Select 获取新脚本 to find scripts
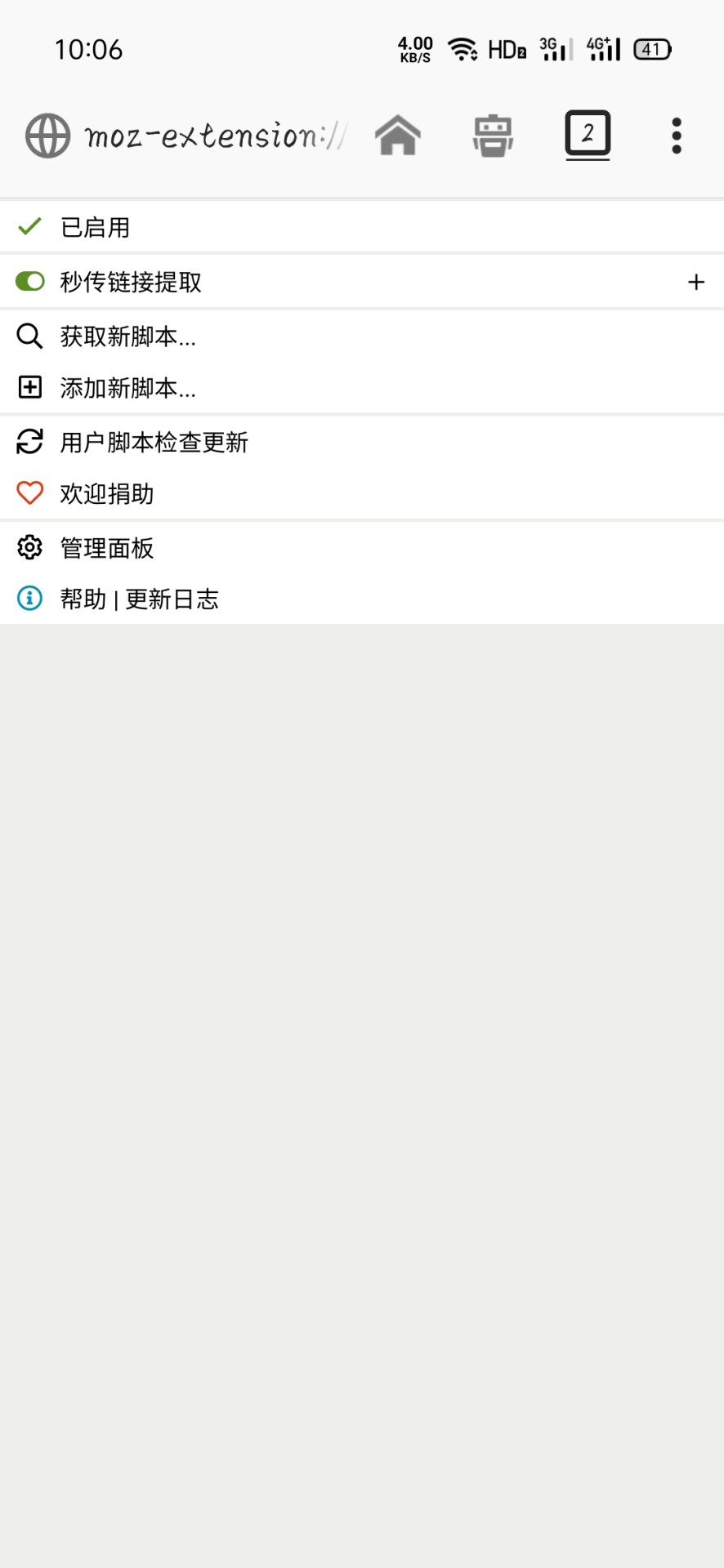The width and height of the screenshot is (724, 1568). [x=127, y=336]
